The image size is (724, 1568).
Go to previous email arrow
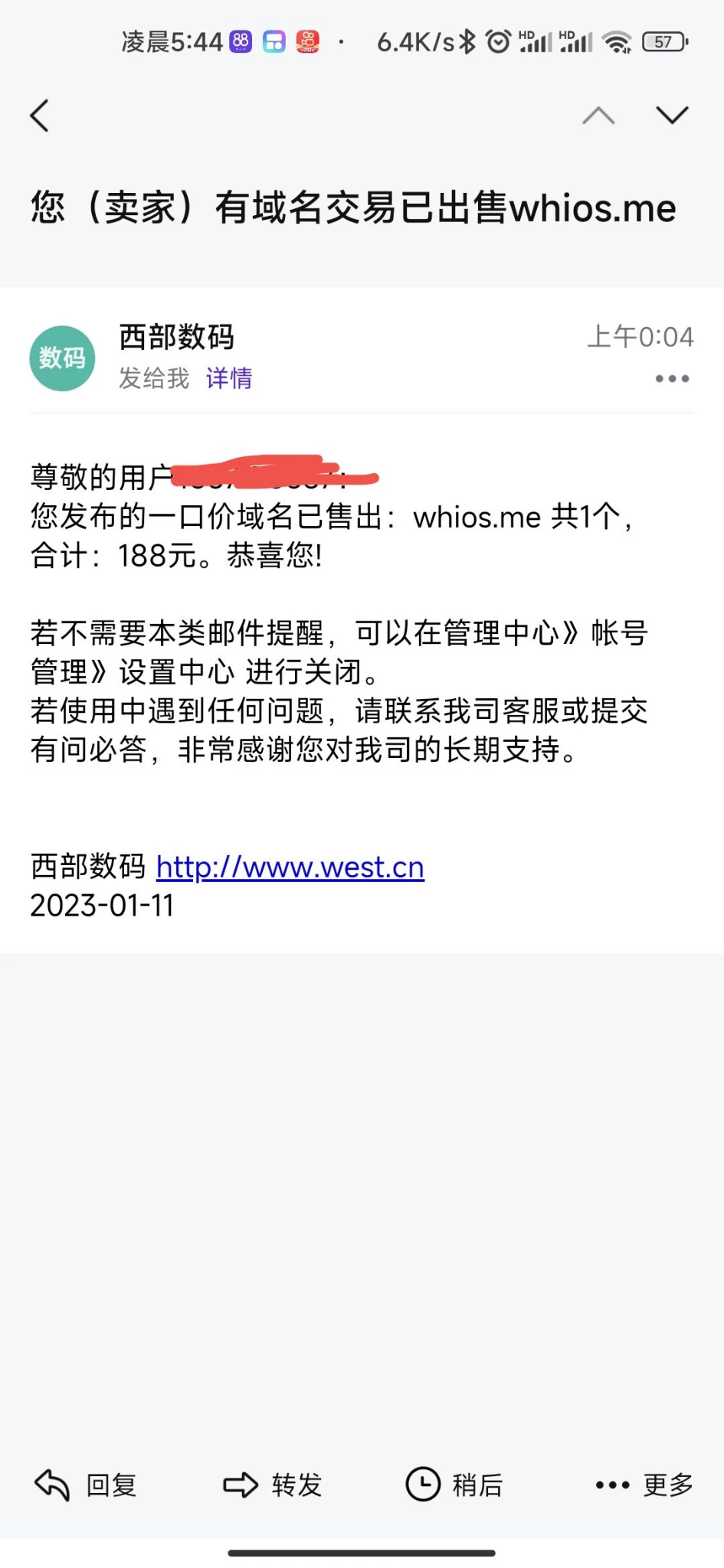click(598, 116)
